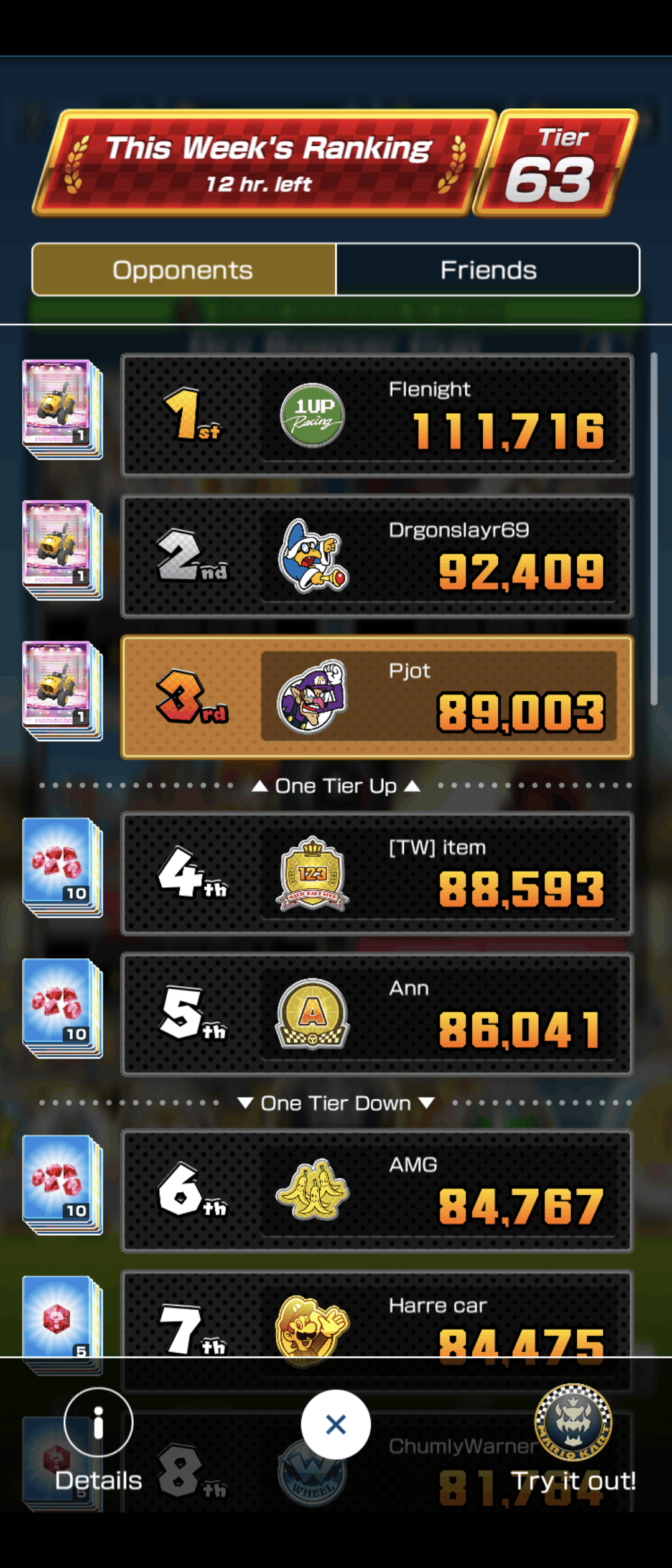672x1568 pixels.
Task: Switch to the Friends tab
Action: (488, 269)
